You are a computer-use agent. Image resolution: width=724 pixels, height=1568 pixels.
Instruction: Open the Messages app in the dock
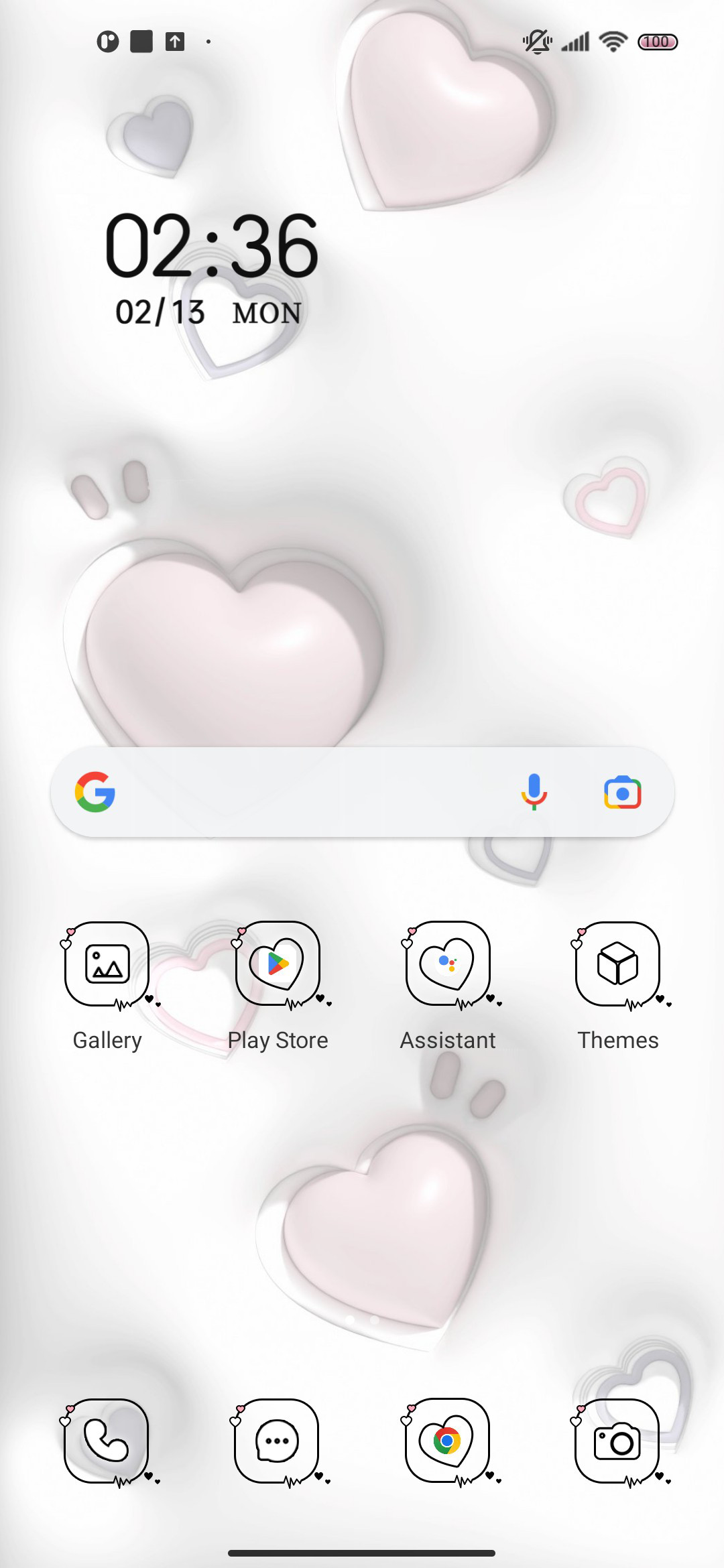coord(278,1442)
